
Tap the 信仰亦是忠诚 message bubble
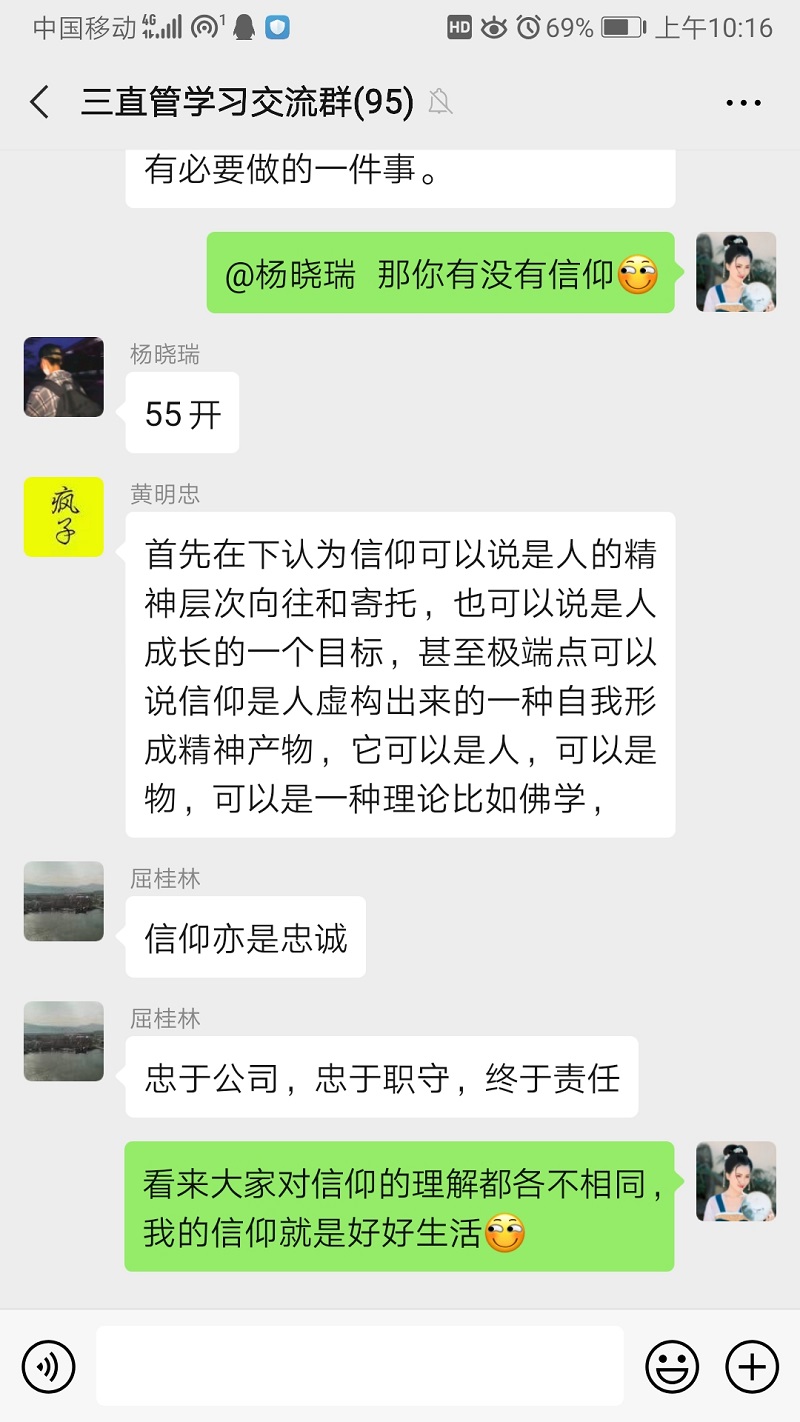(x=245, y=937)
